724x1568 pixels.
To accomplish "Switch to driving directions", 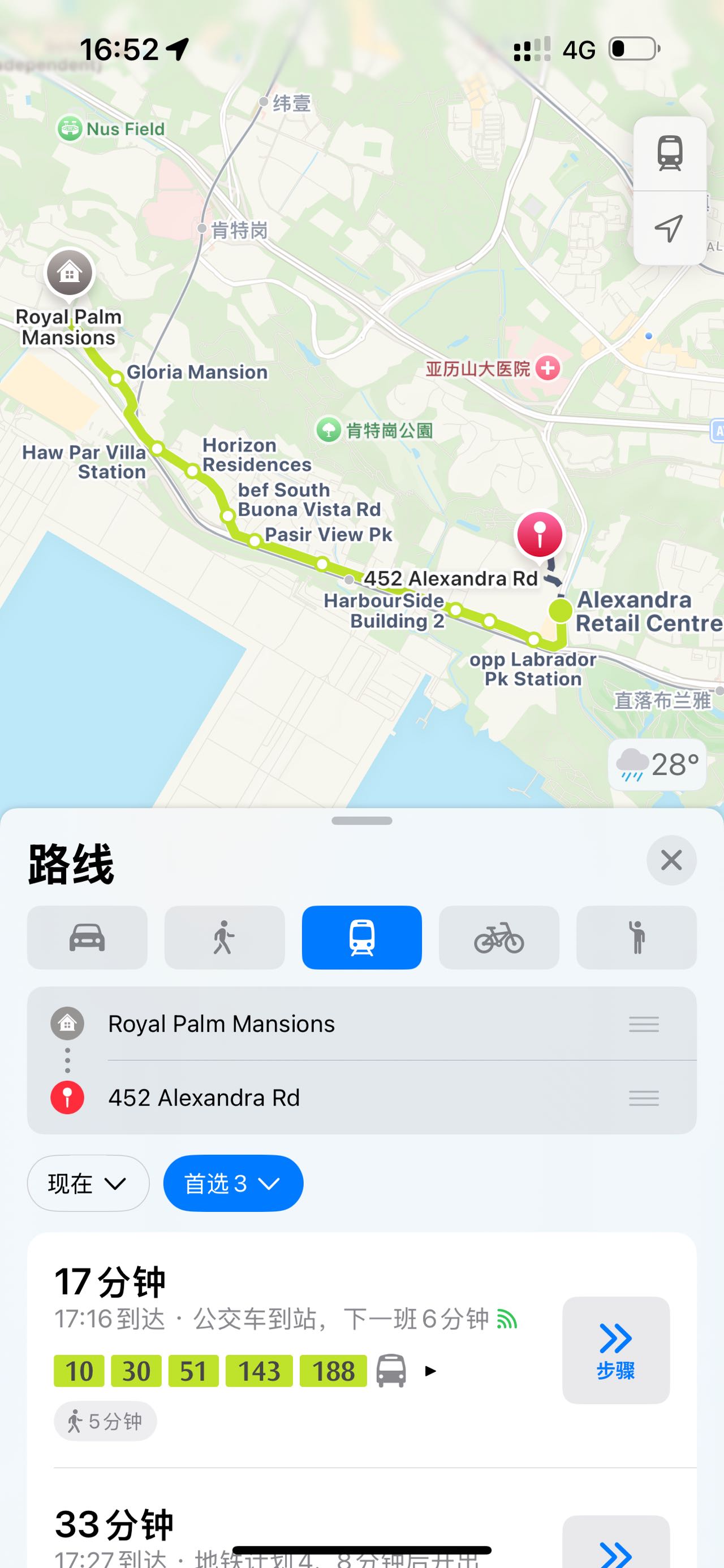I will coord(87,937).
